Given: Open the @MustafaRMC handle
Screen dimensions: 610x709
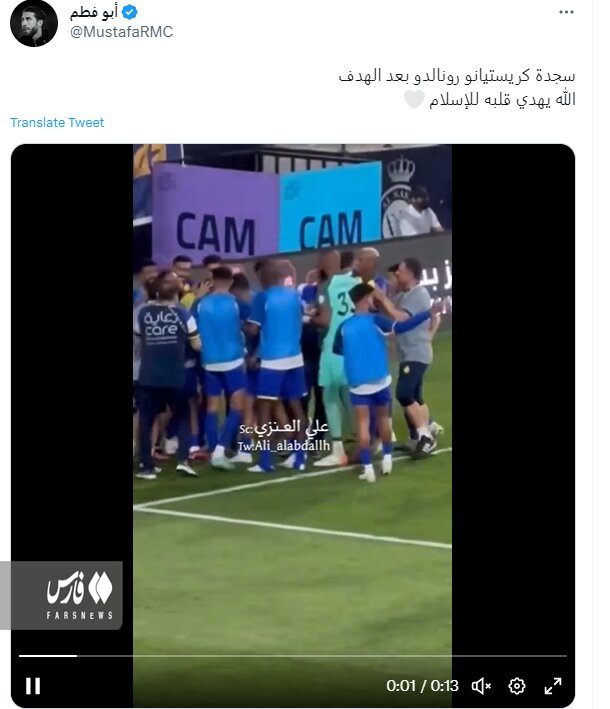Looking at the screenshot, I should 121,32.
